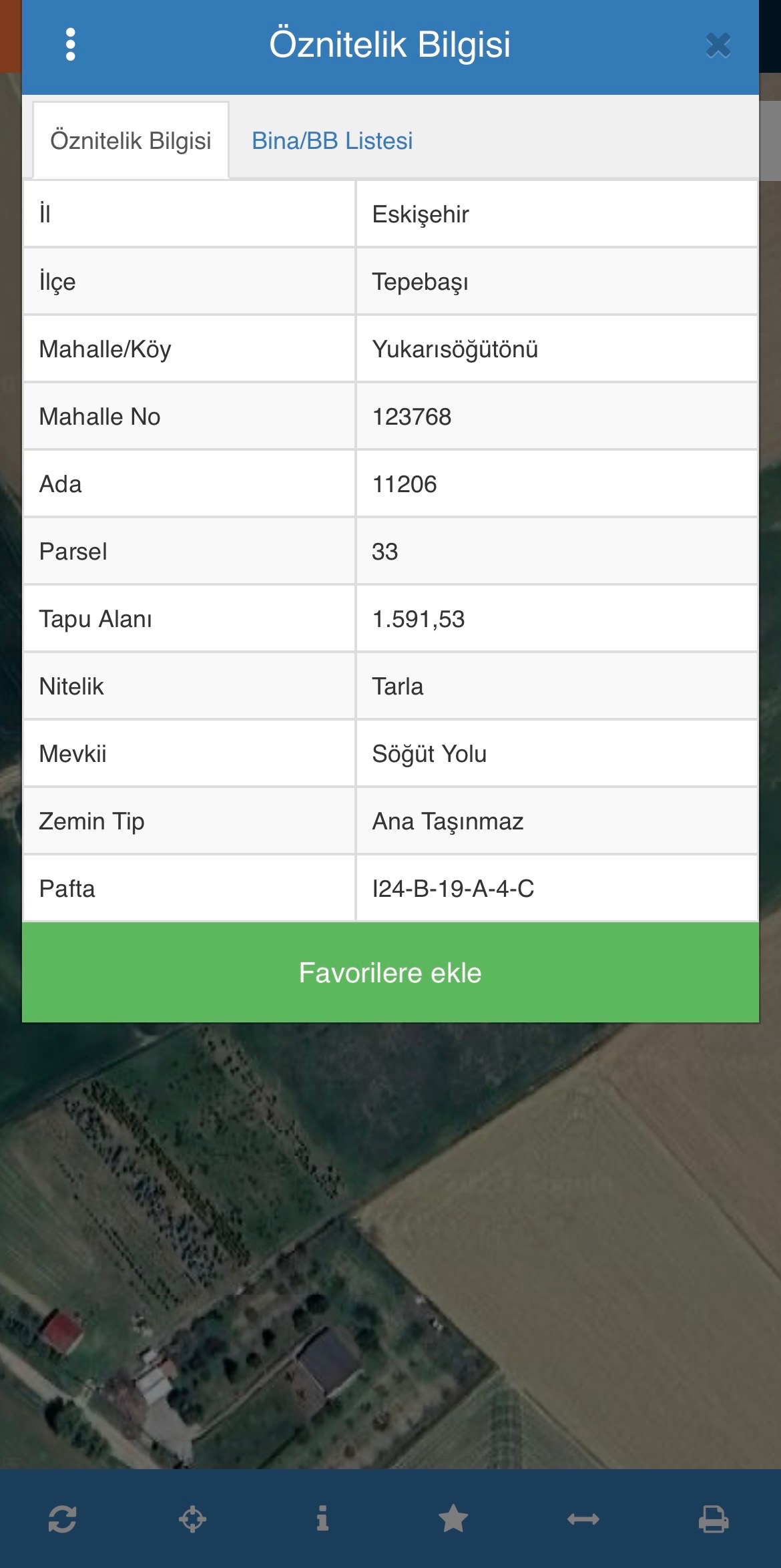Open the favorites star icon
781x1568 pixels.
453,1519
